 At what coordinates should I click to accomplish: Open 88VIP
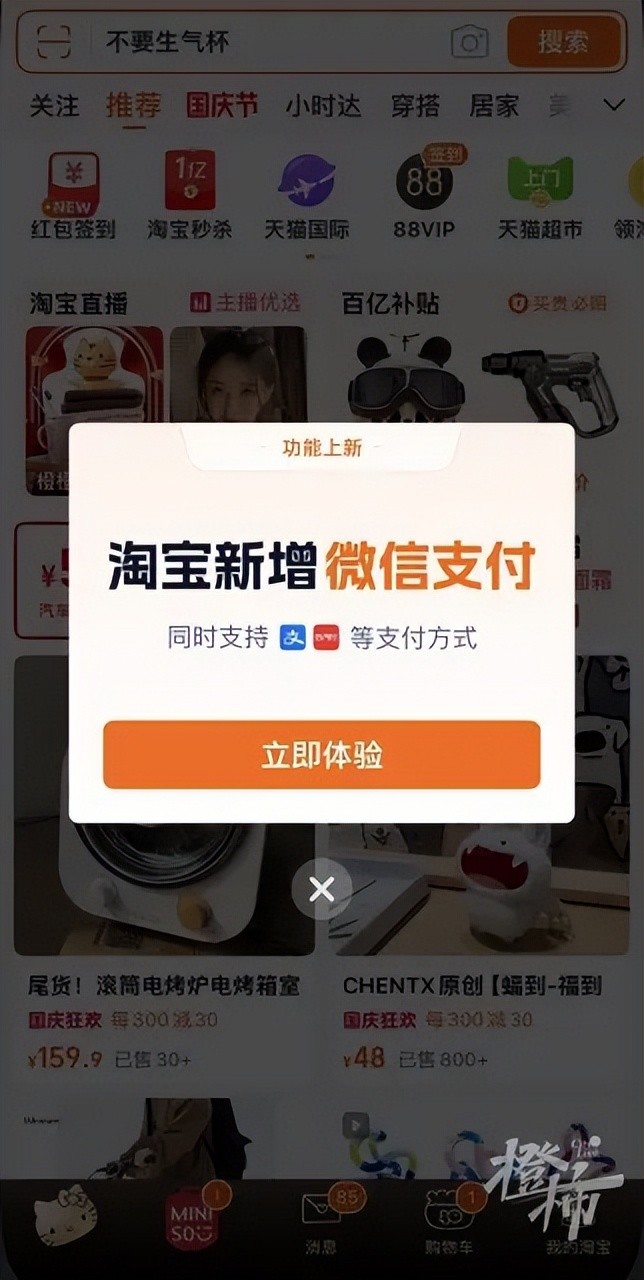pos(424,196)
